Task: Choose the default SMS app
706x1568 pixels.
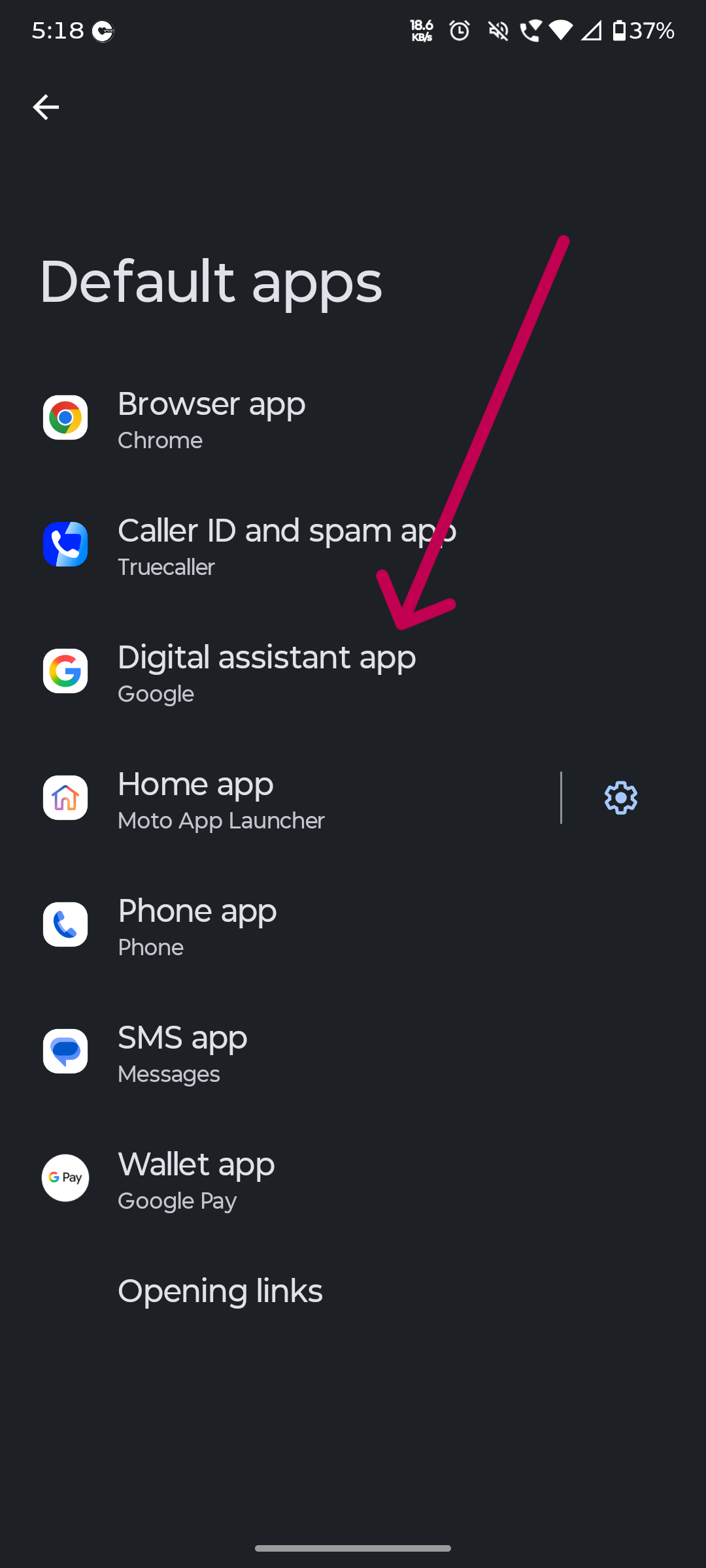Action: pos(353,1052)
